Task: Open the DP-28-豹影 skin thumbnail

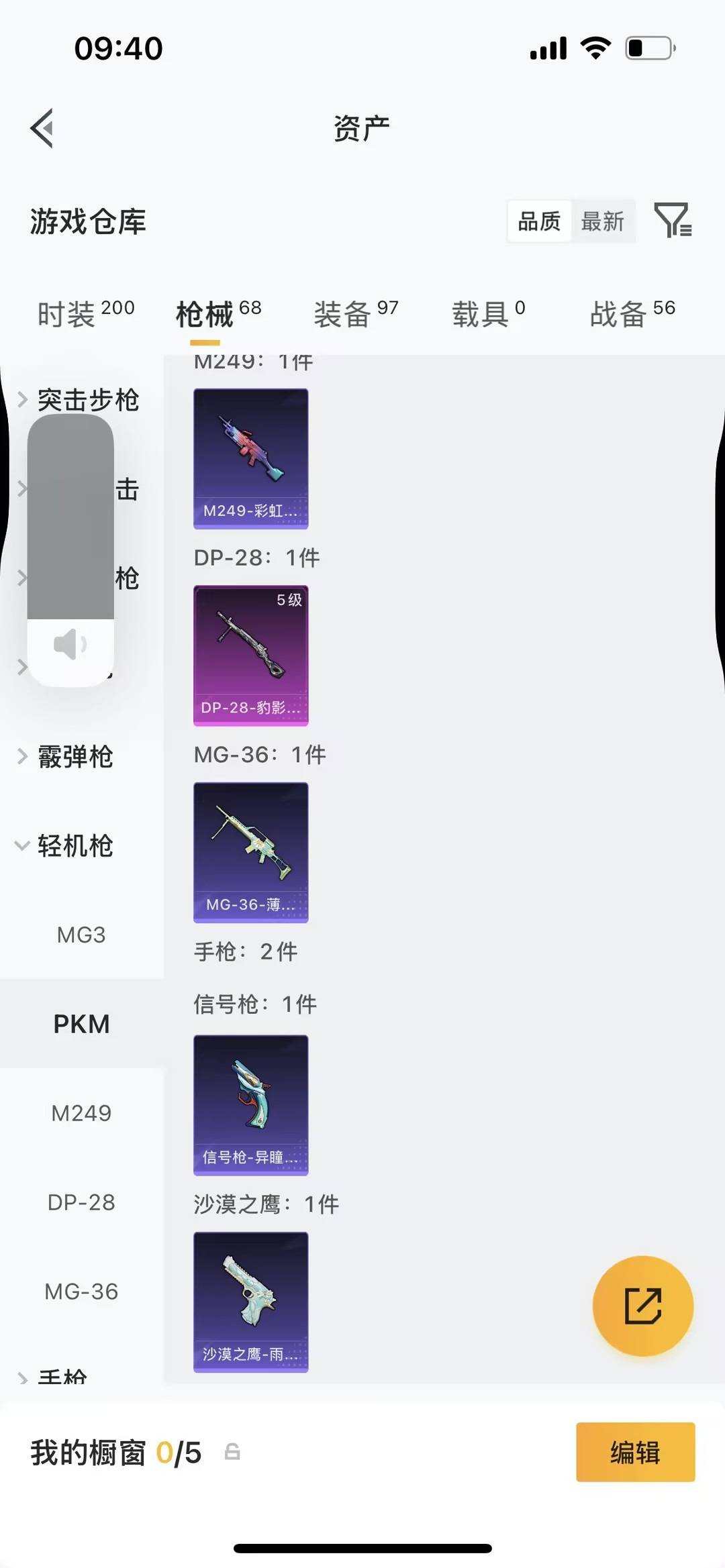Action: point(250,654)
